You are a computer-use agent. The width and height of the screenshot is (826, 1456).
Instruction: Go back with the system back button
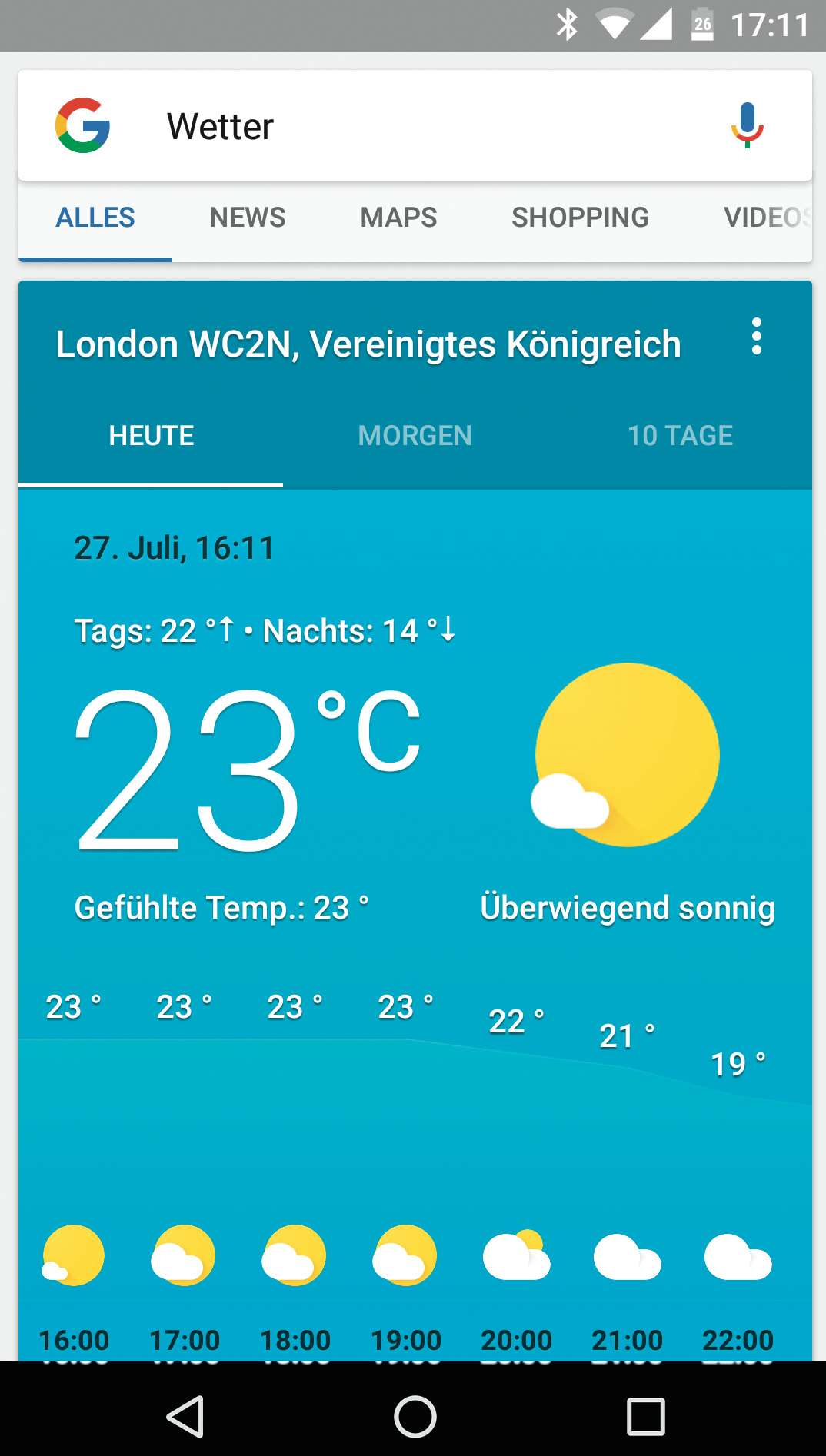pos(185,1416)
